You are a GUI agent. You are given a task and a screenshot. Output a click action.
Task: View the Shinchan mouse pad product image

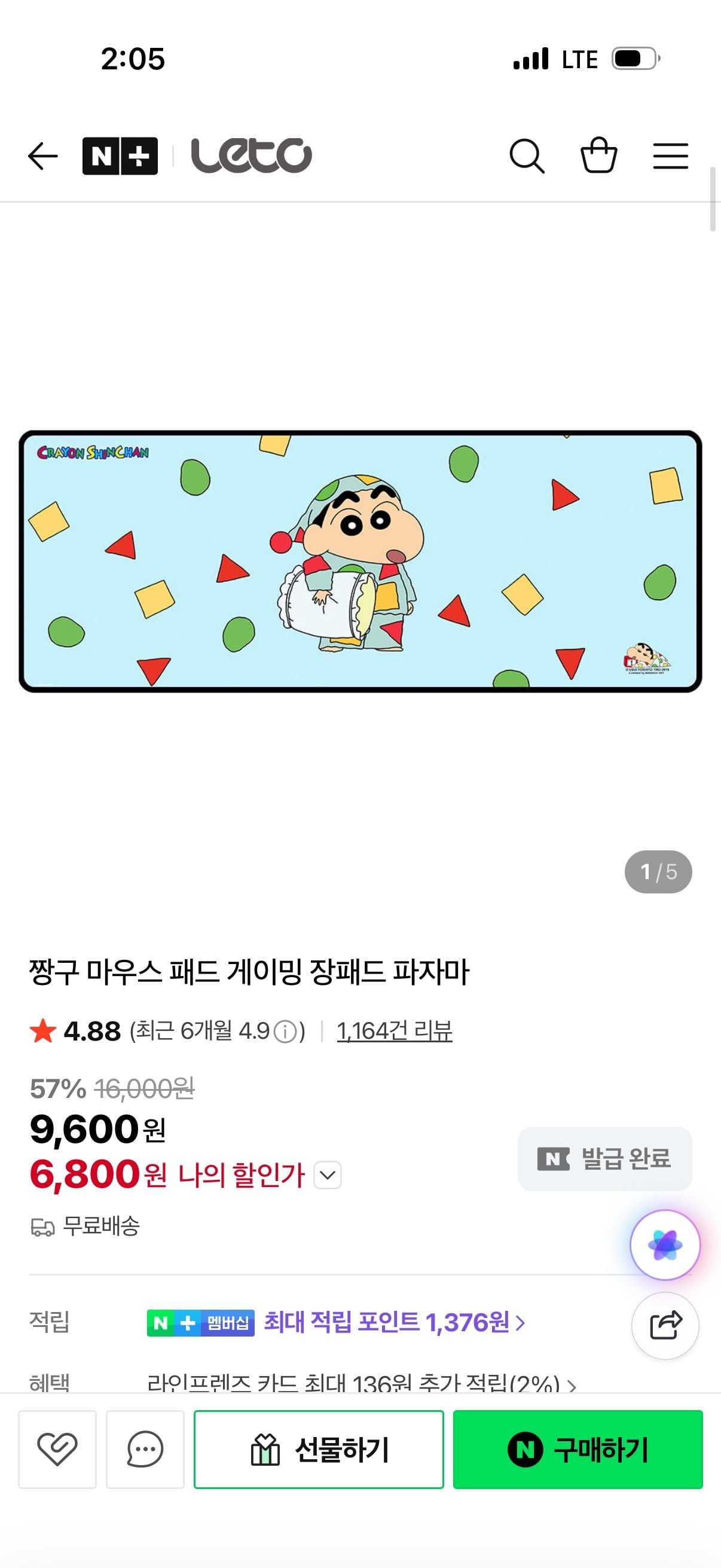(360, 561)
